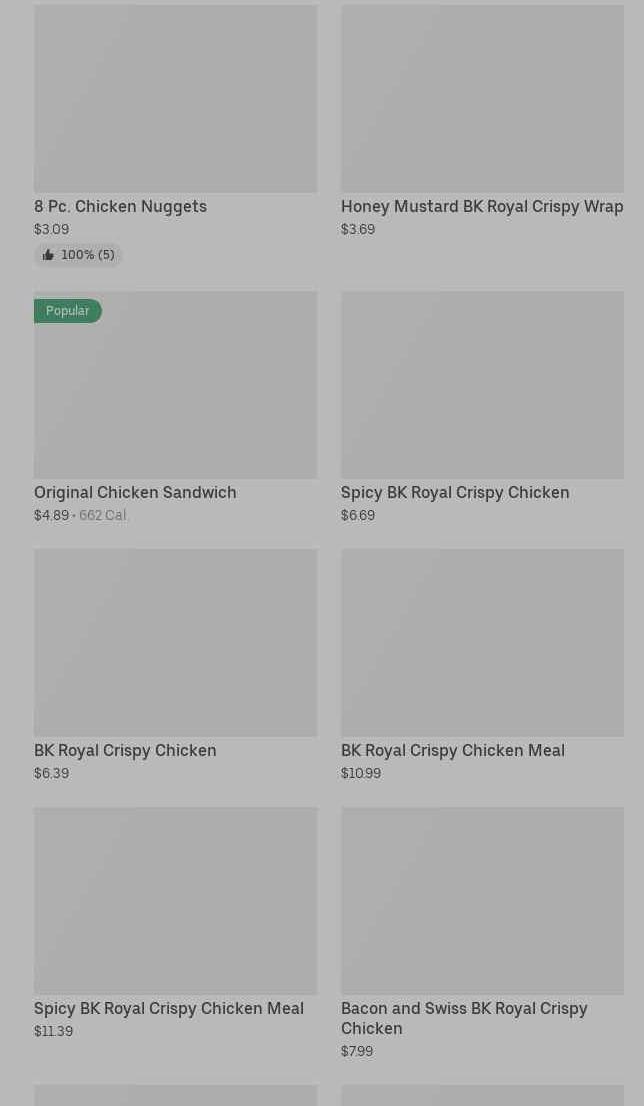The height and width of the screenshot is (1106, 644).
Task: Open the 8 Pc. Chicken Nuggets item
Action: [175, 135]
